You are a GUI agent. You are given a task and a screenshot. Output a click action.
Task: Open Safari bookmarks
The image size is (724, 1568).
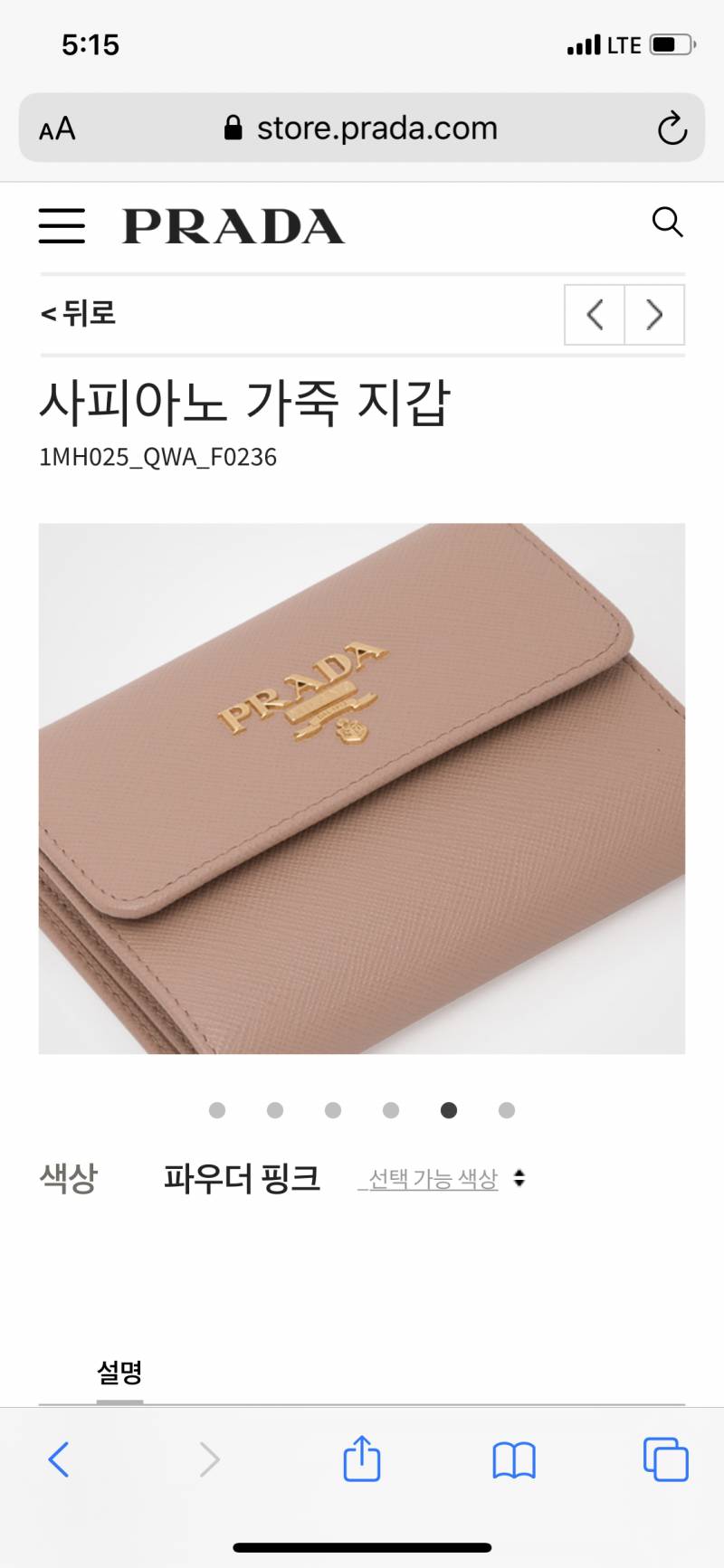click(514, 1459)
